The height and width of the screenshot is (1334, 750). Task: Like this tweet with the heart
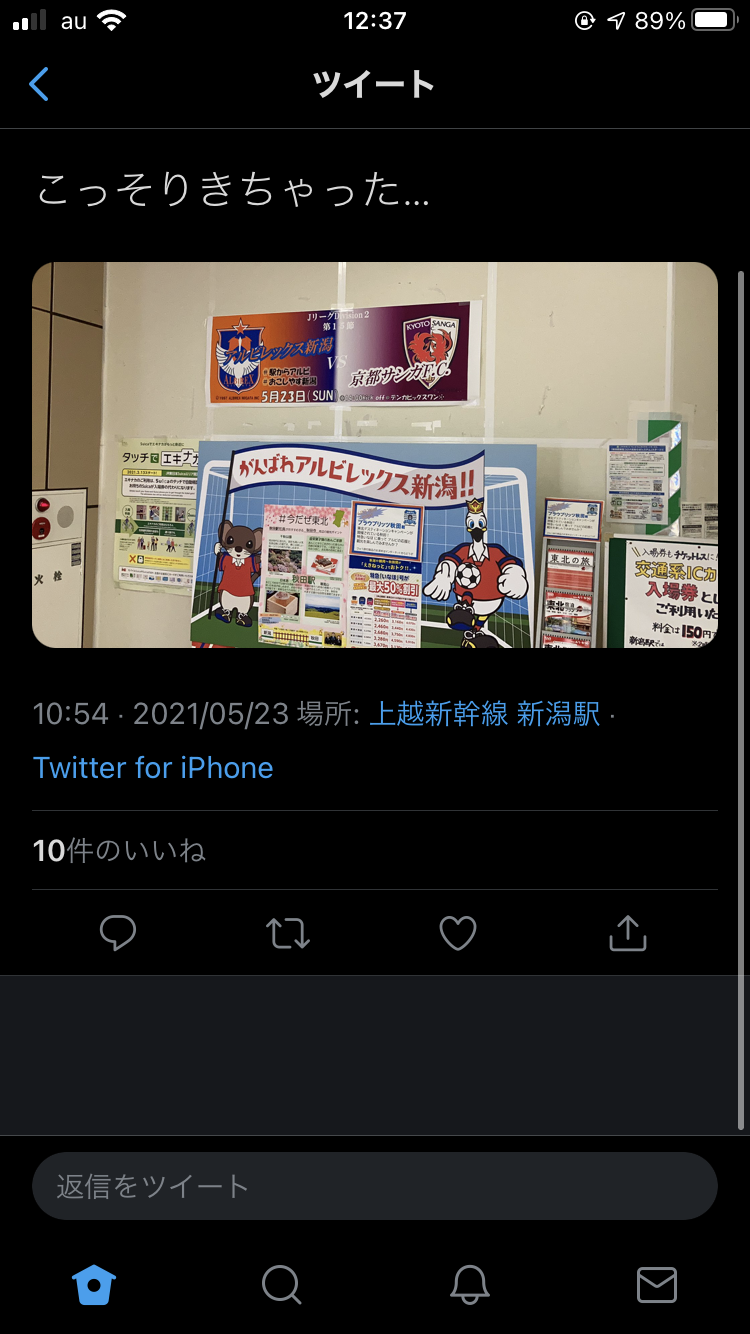coord(458,933)
